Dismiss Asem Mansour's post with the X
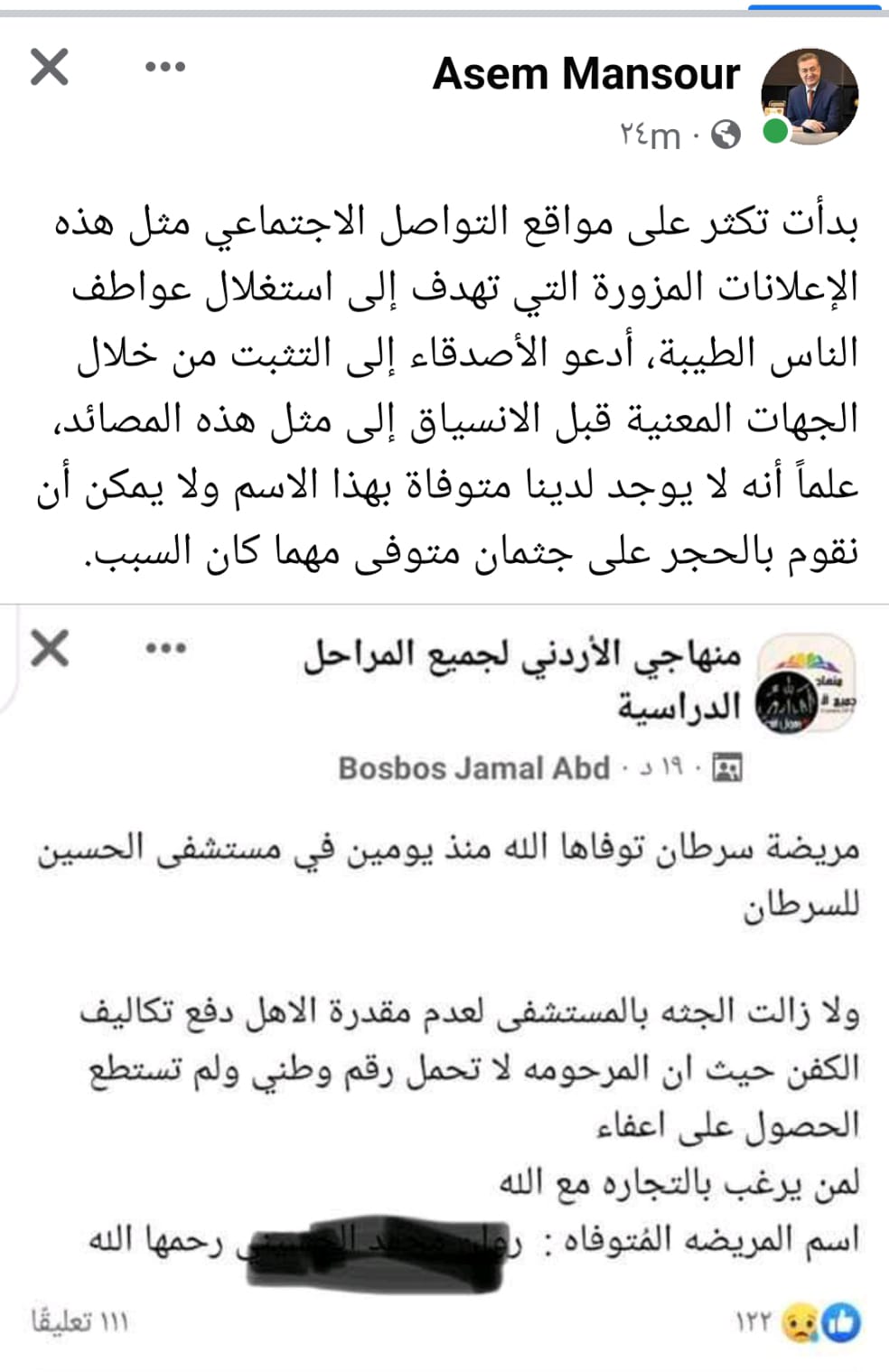Image resolution: width=889 pixels, height=1372 pixels. 50,68
